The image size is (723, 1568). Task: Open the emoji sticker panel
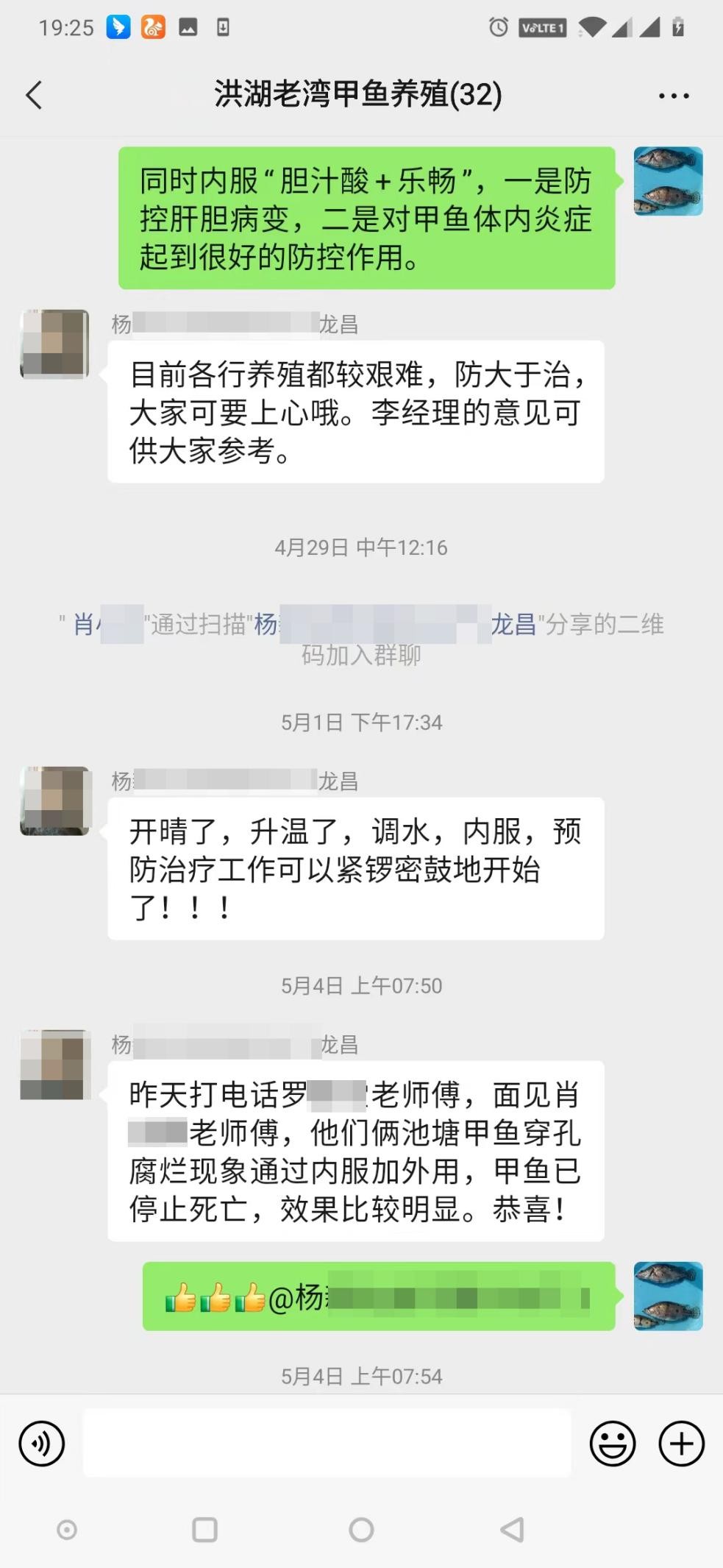point(612,1444)
